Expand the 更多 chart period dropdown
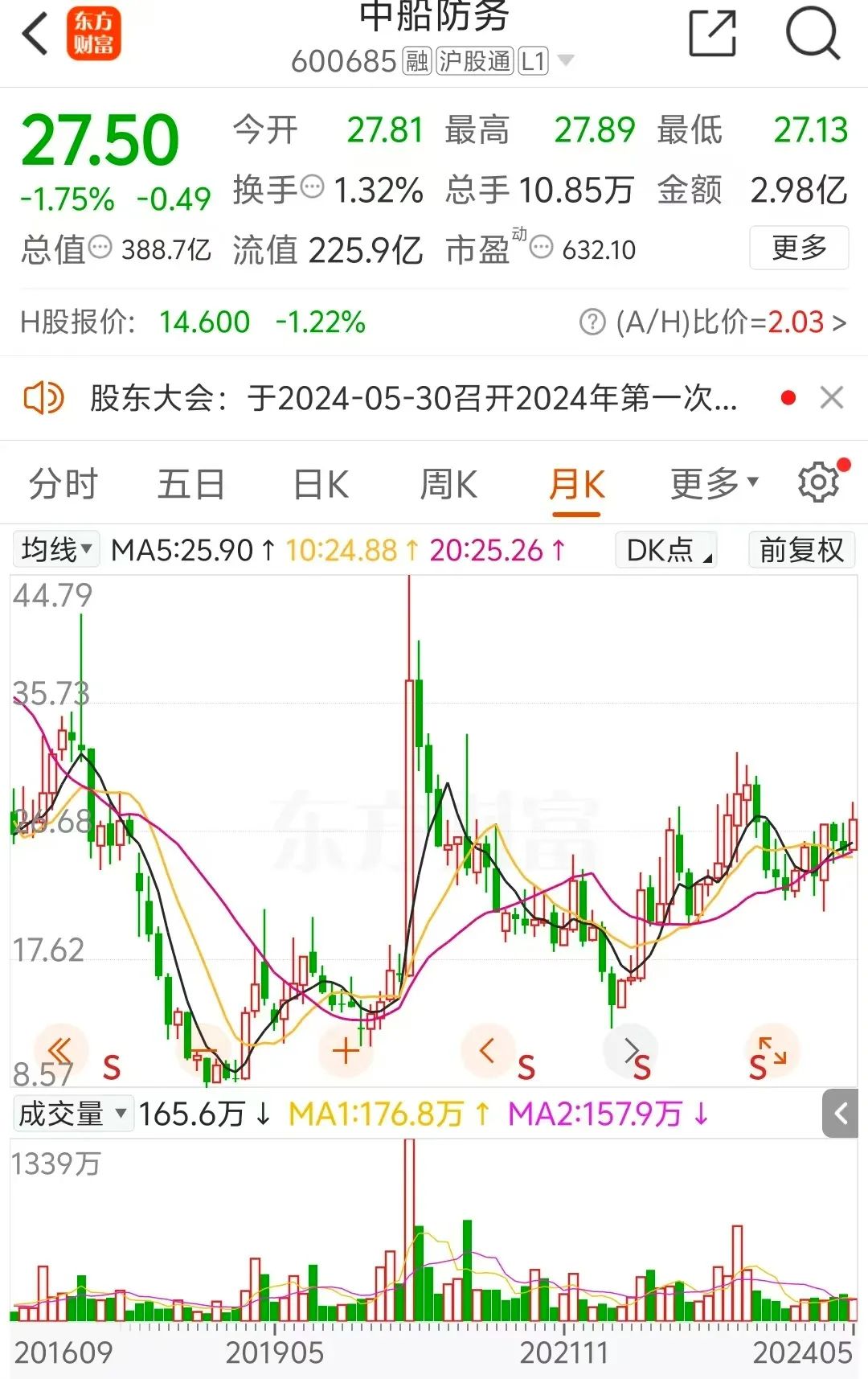868x1379 pixels. (x=714, y=483)
